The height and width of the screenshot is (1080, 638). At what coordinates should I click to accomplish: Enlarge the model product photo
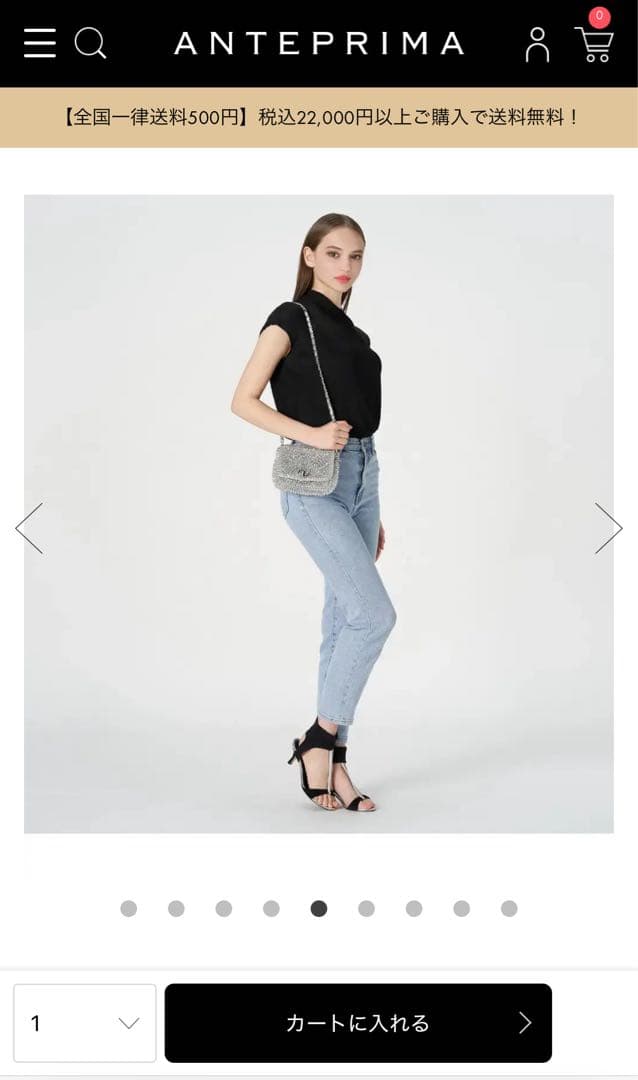coord(318,513)
